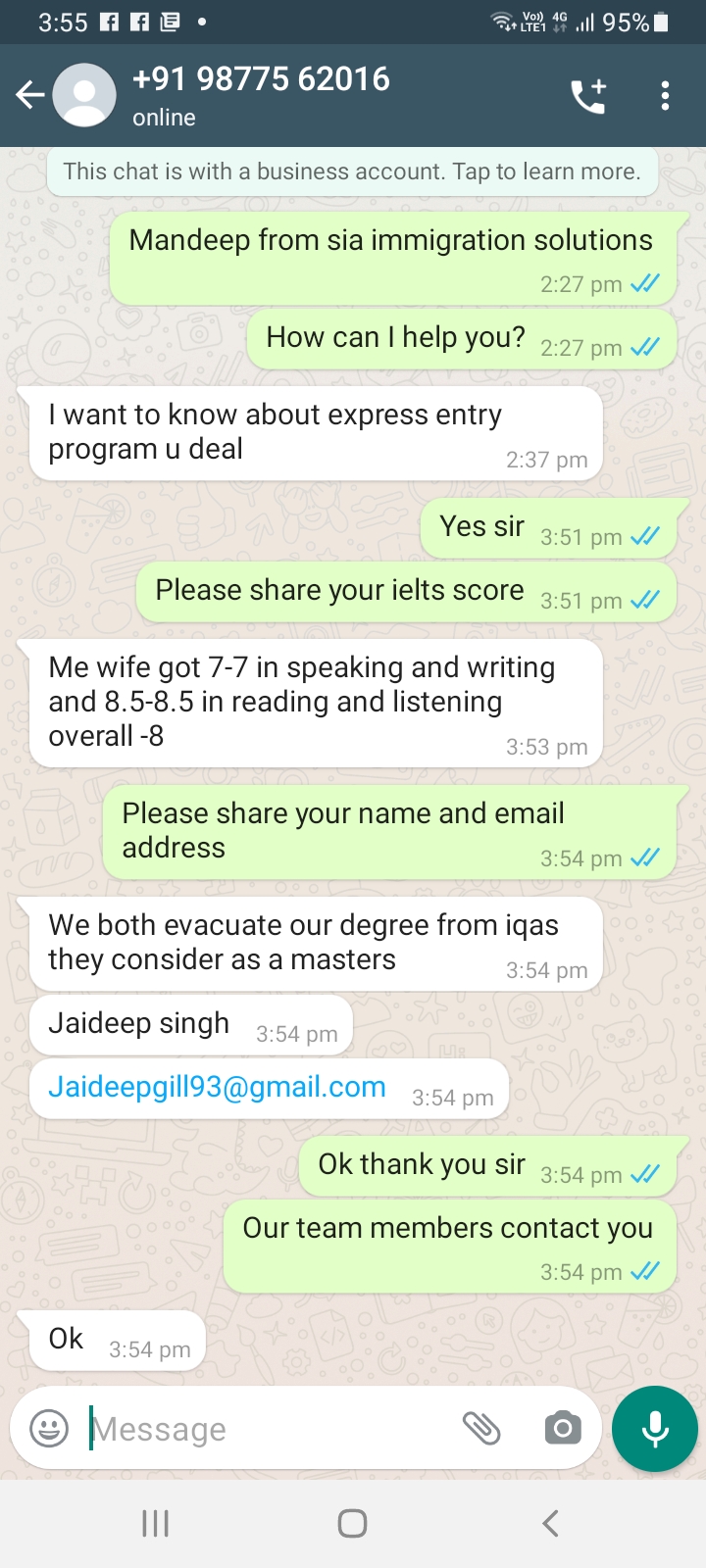Start a voice call with this contact
The width and height of the screenshot is (706, 1568).
click(588, 95)
